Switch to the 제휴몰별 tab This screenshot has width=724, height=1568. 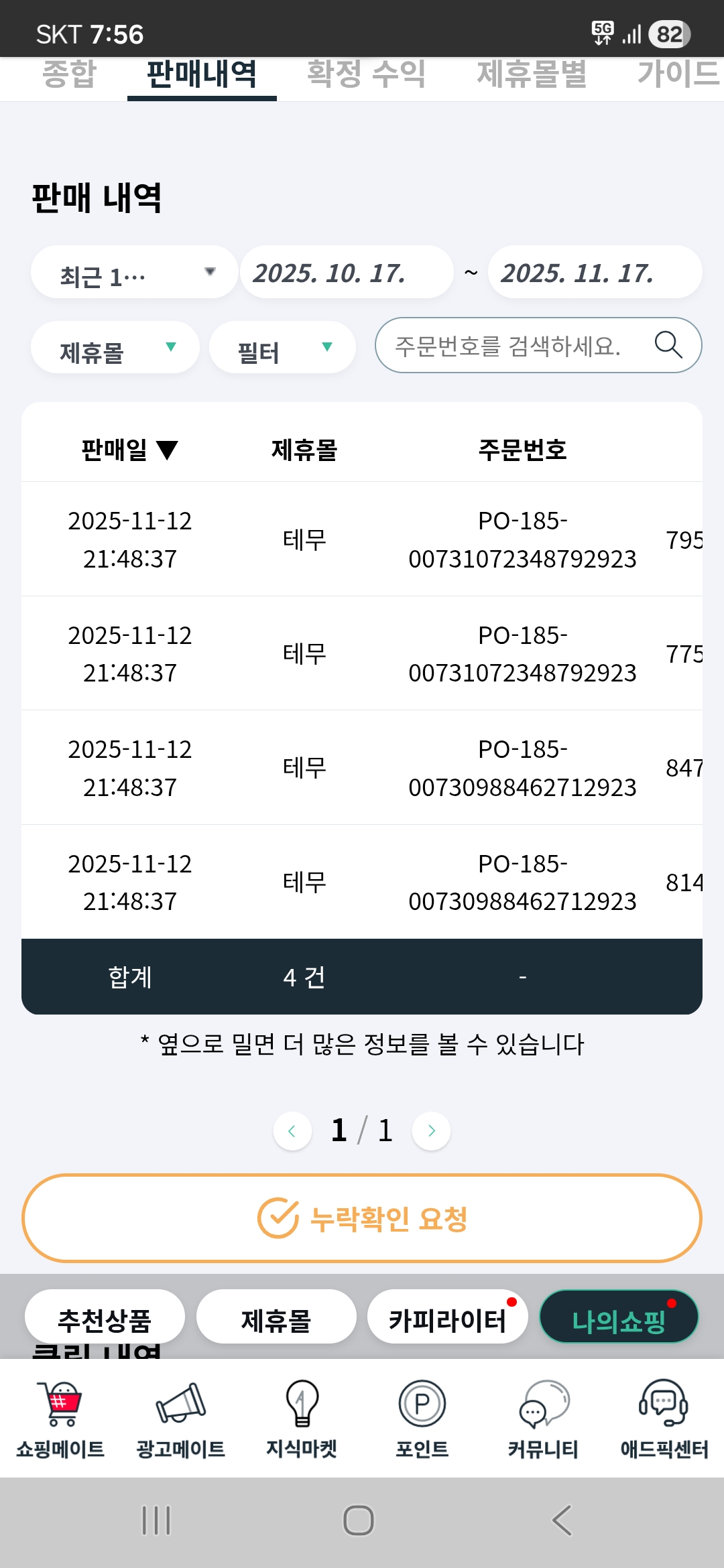[532, 75]
